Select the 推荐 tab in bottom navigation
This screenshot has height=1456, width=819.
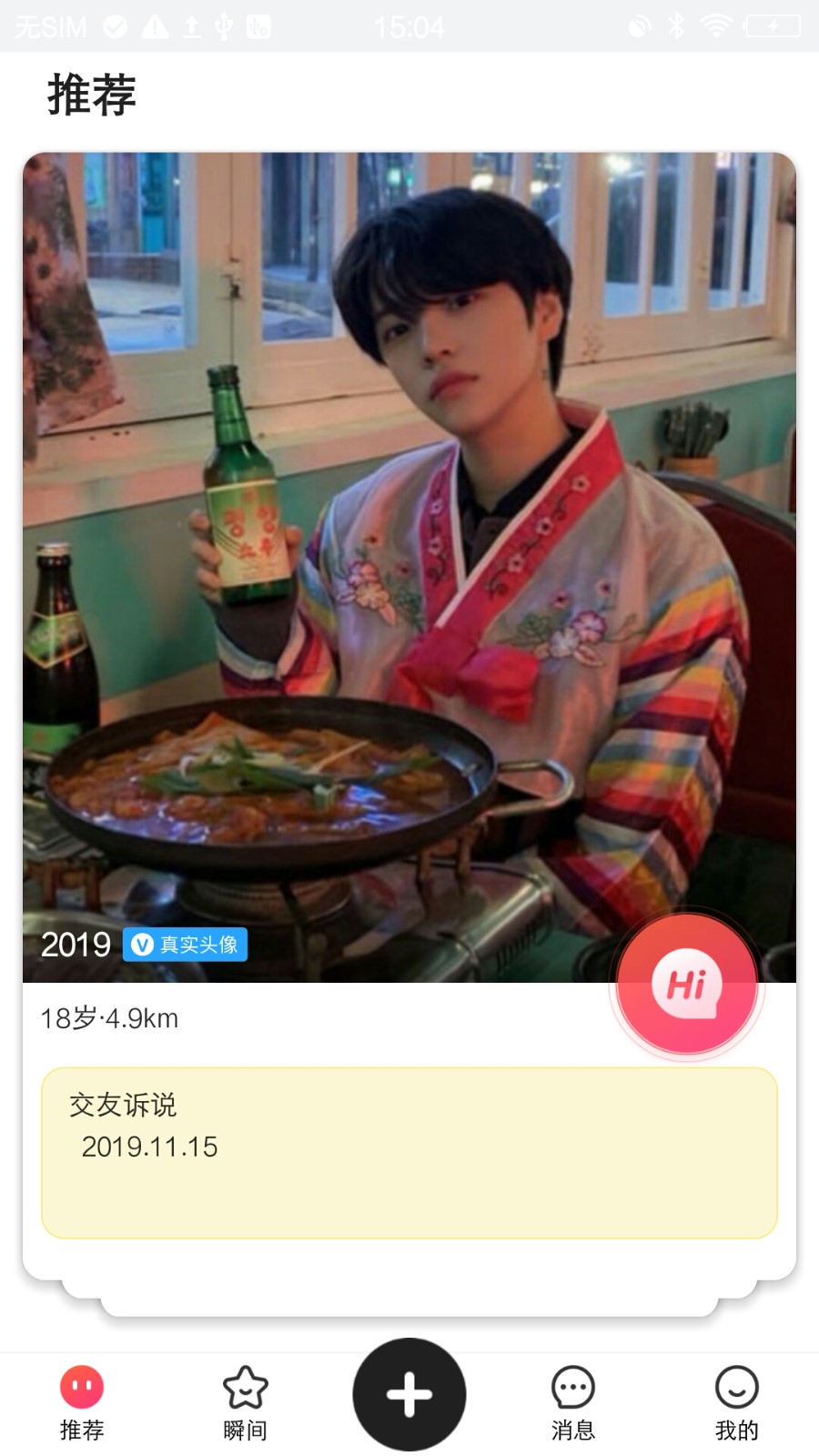click(82, 1402)
